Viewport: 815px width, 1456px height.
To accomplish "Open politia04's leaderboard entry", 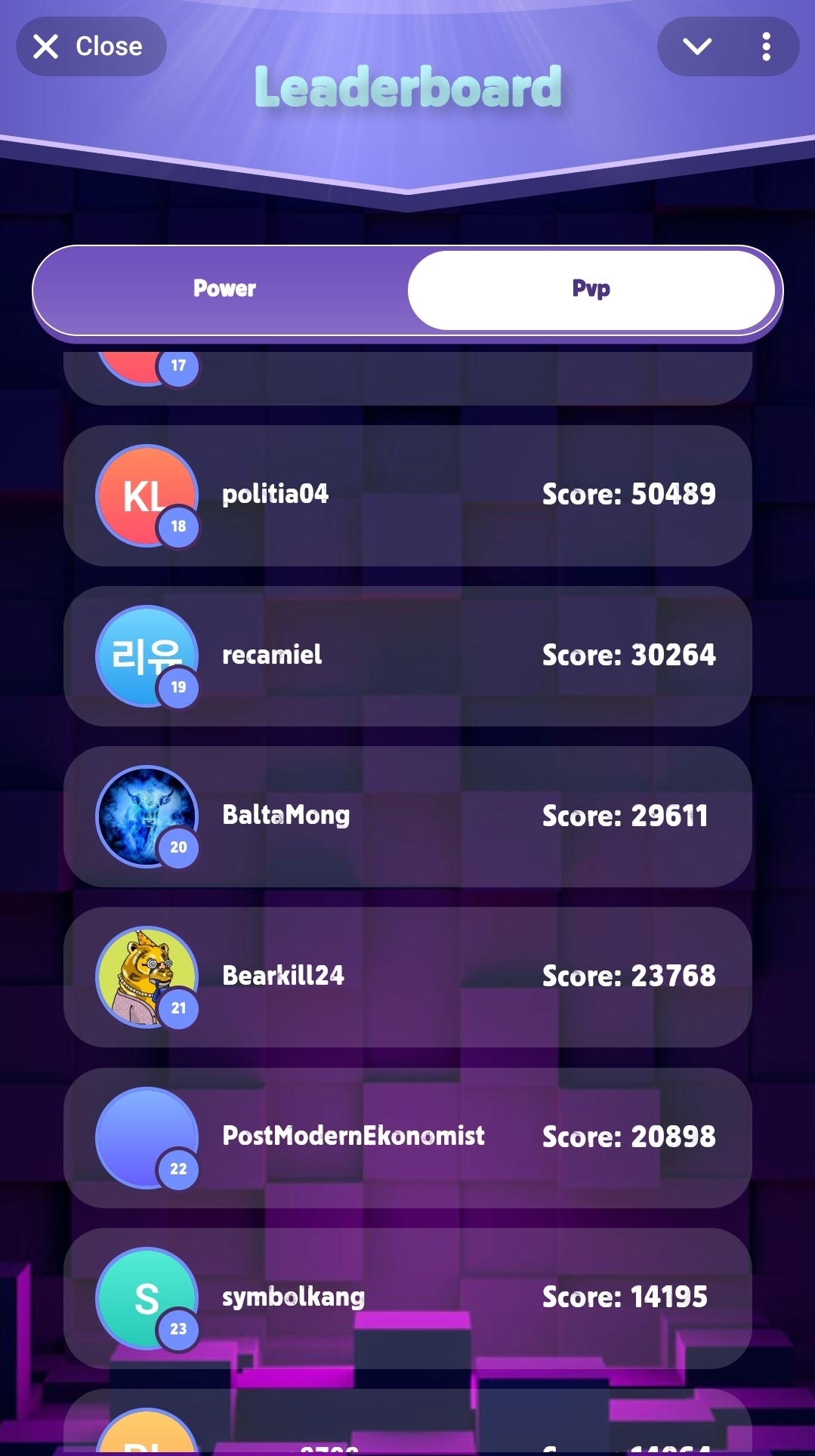I will 408,495.
